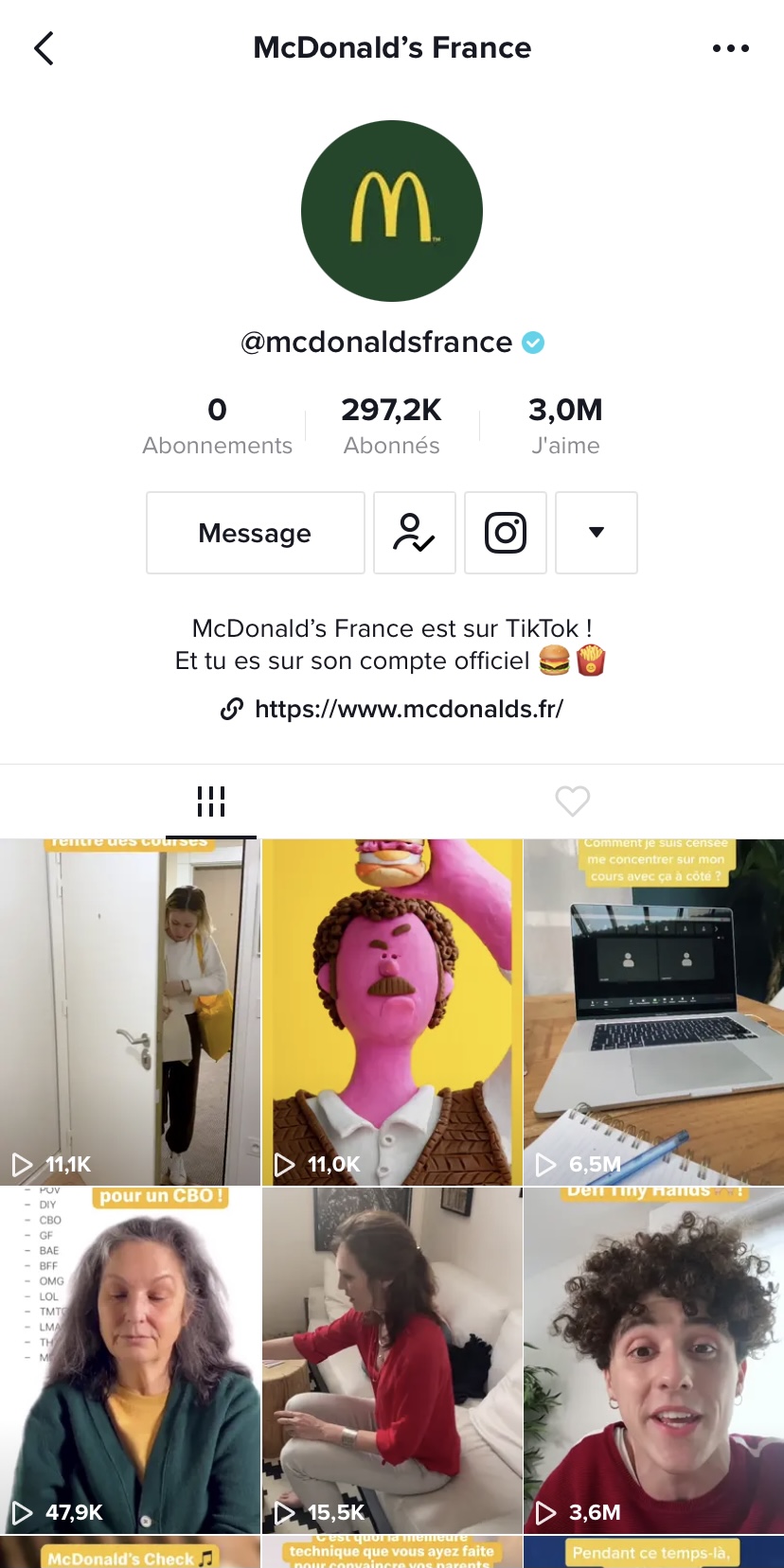Watch the video with 3,6M views
This screenshot has height=1568, width=784.
tap(653, 1361)
